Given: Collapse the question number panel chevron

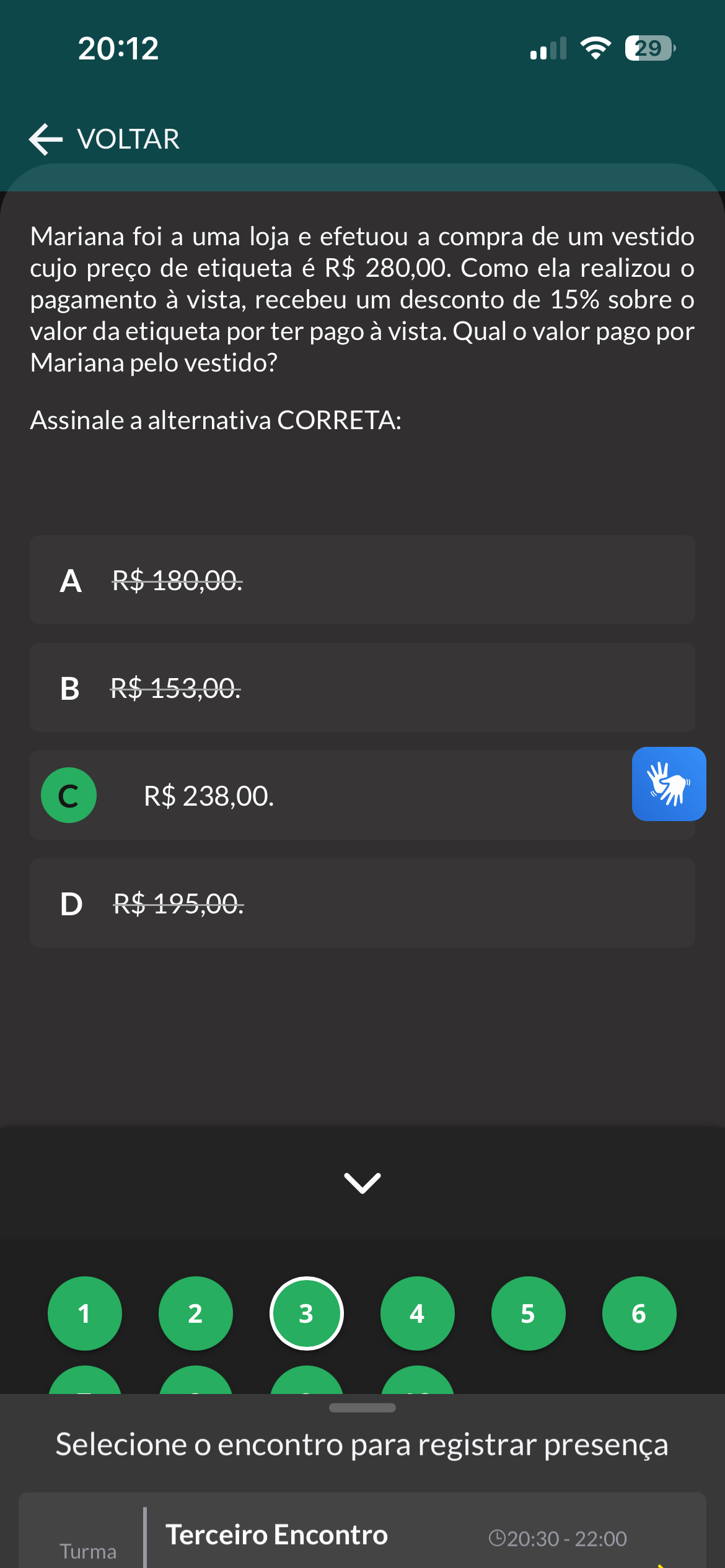Looking at the screenshot, I should point(362,1182).
